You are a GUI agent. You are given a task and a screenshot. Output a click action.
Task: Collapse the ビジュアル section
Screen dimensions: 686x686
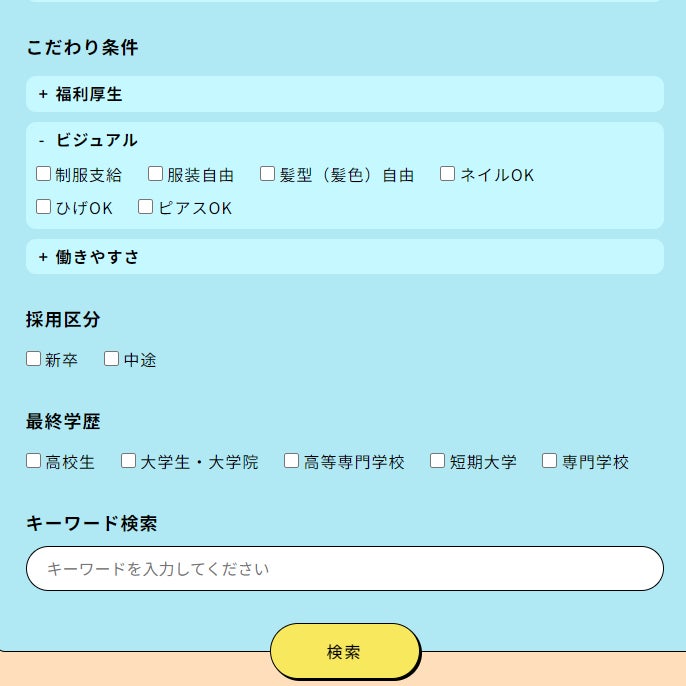coord(345,140)
